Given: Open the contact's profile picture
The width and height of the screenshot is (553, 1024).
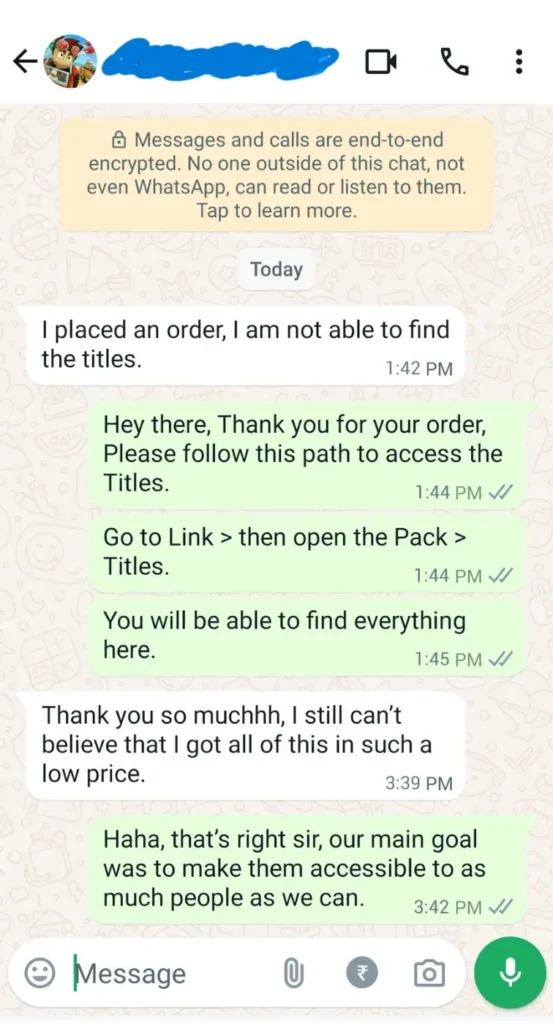Looking at the screenshot, I should tap(71, 61).
